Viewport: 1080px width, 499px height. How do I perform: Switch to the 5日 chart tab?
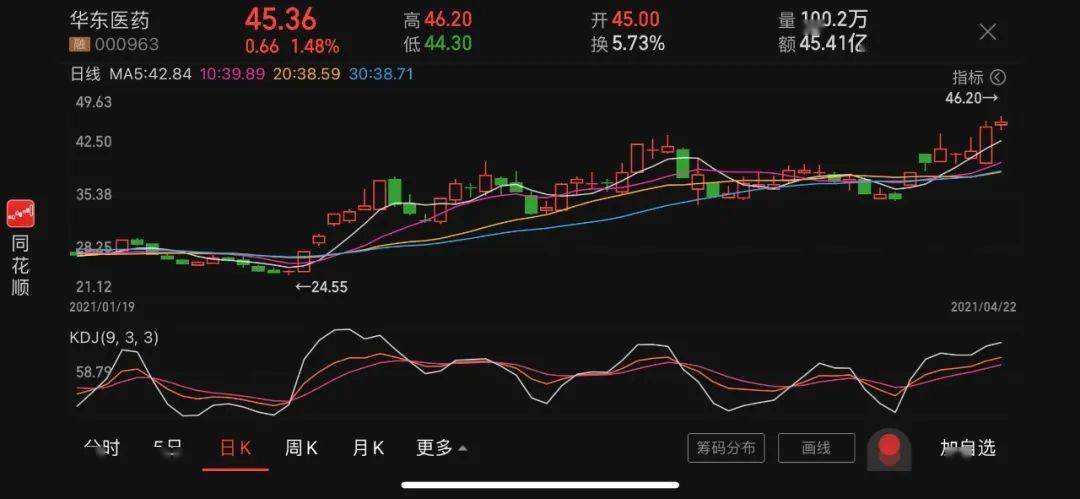pyautogui.click(x=168, y=448)
